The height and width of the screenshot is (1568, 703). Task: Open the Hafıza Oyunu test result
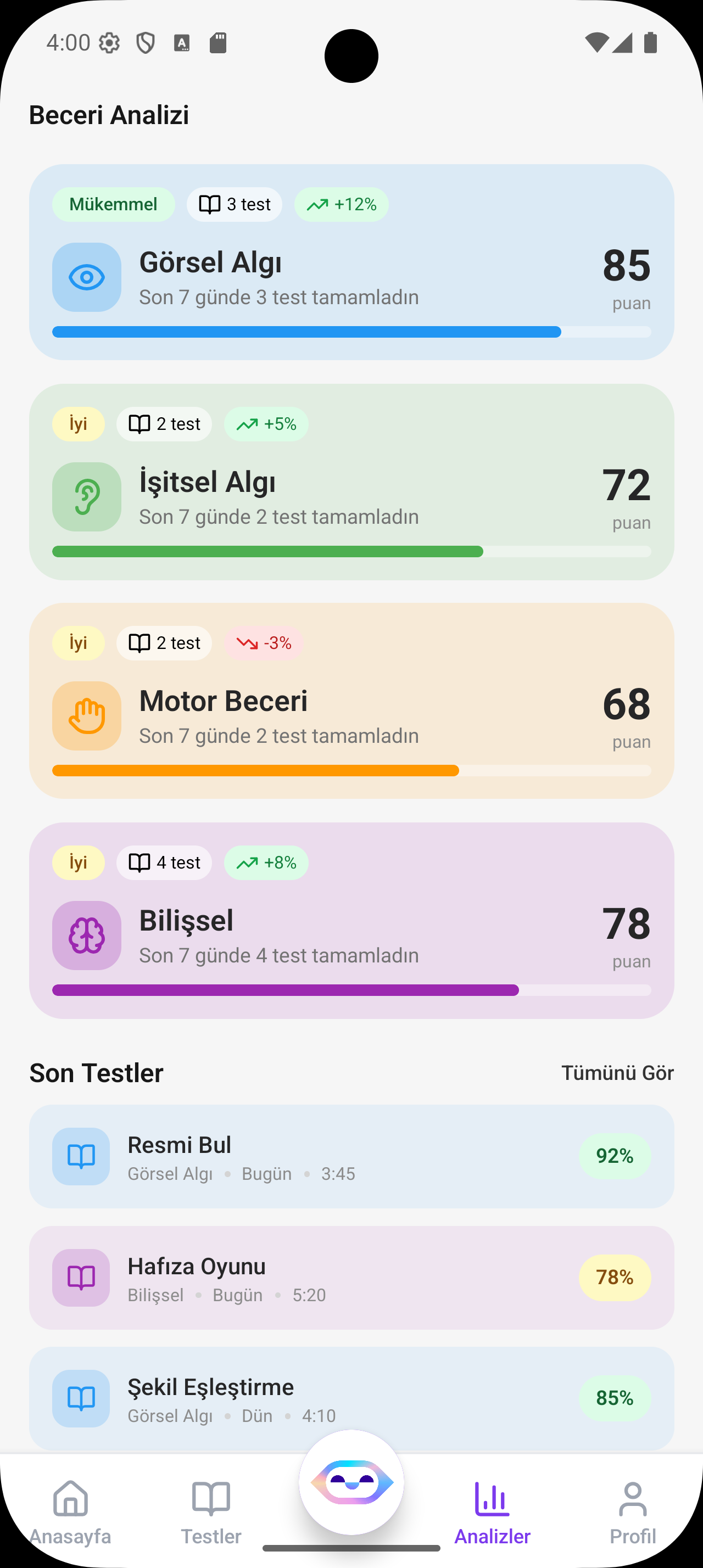click(x=351, y=1277)
